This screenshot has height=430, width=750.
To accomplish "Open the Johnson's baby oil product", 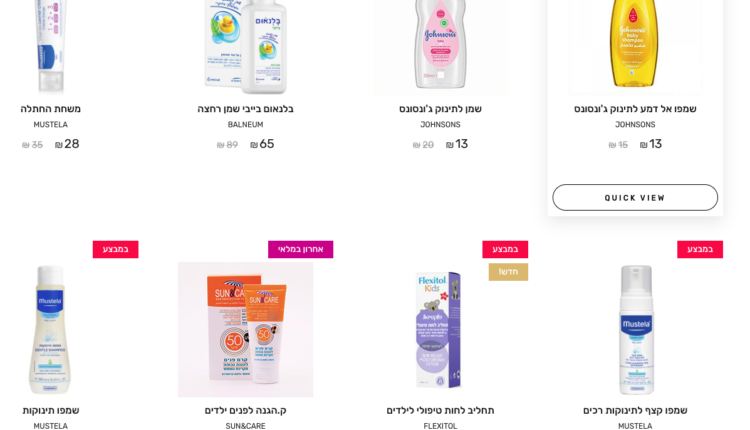I will coord(440,45).
